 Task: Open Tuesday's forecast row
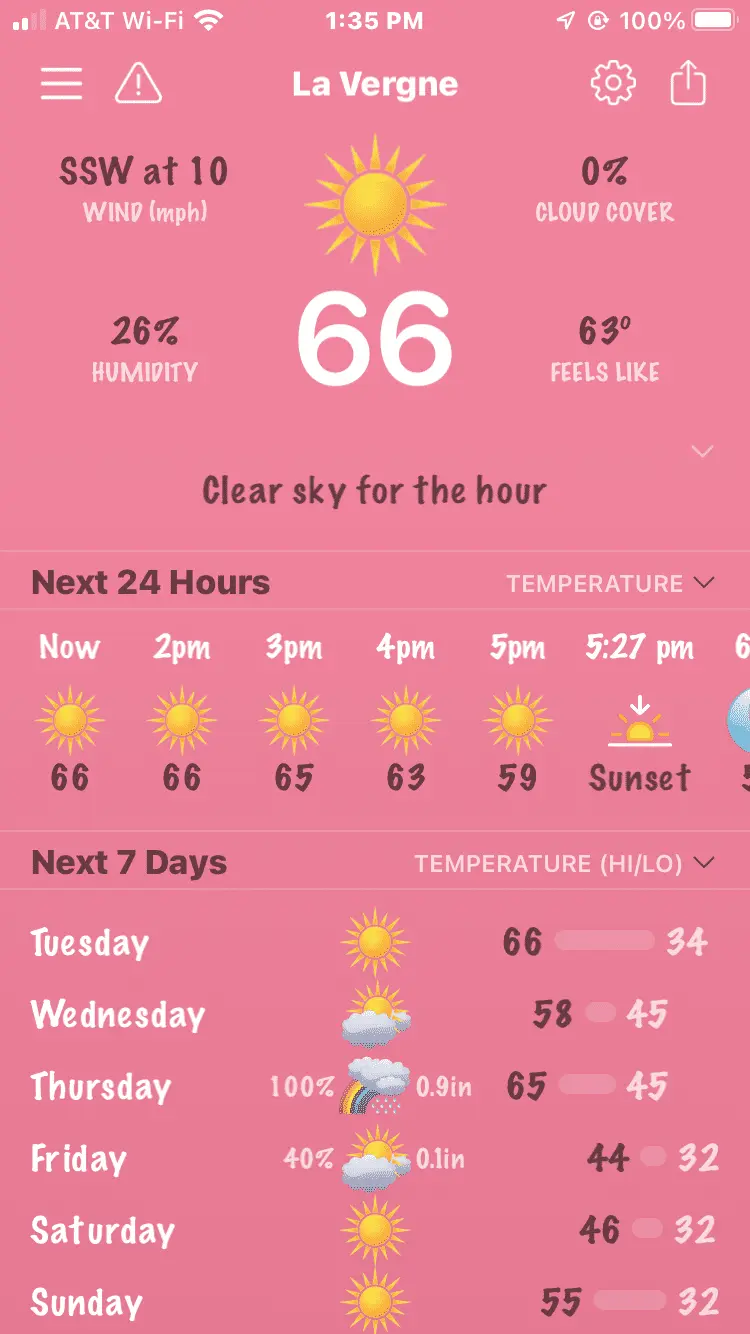(x=374, y=942)
